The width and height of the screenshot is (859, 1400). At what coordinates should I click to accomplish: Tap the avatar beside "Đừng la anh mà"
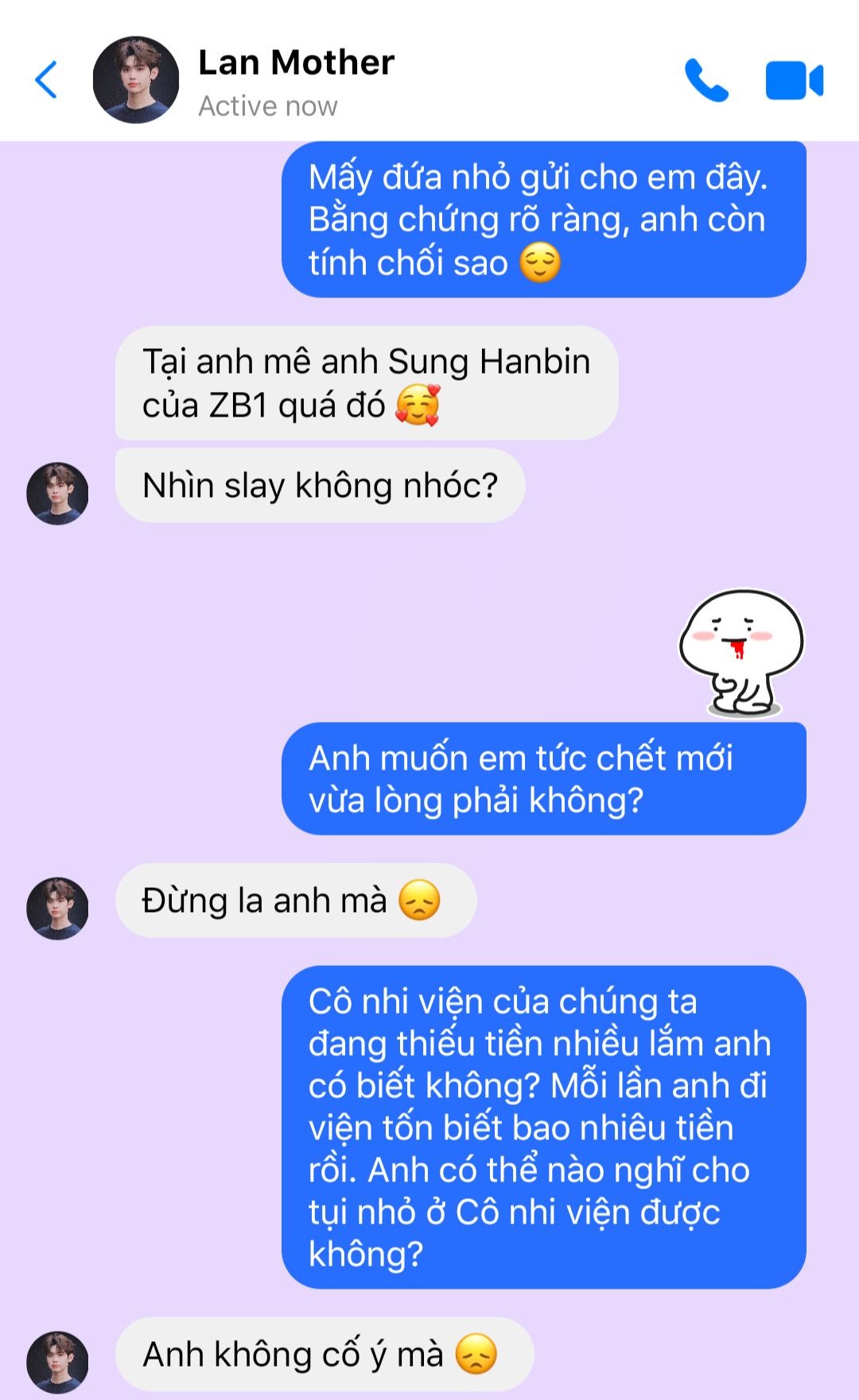57,908
